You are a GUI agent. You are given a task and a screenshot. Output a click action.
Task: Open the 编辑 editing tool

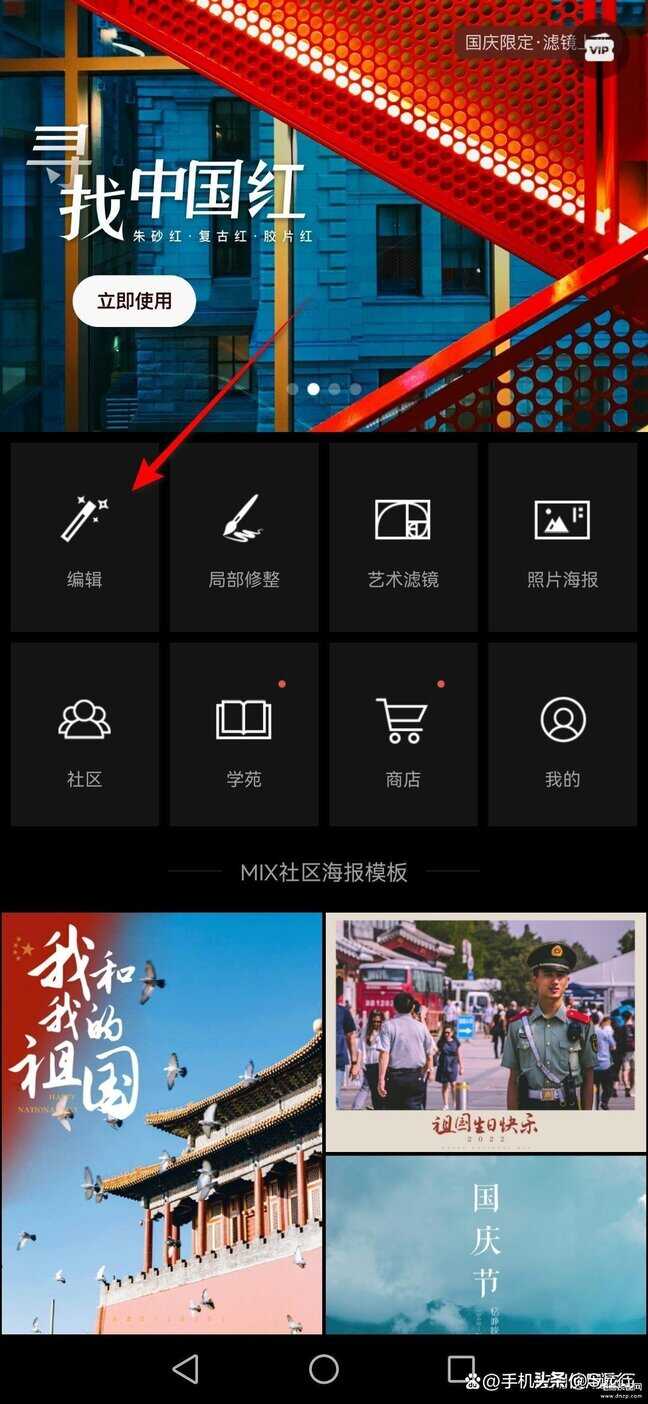coord(85,537)
